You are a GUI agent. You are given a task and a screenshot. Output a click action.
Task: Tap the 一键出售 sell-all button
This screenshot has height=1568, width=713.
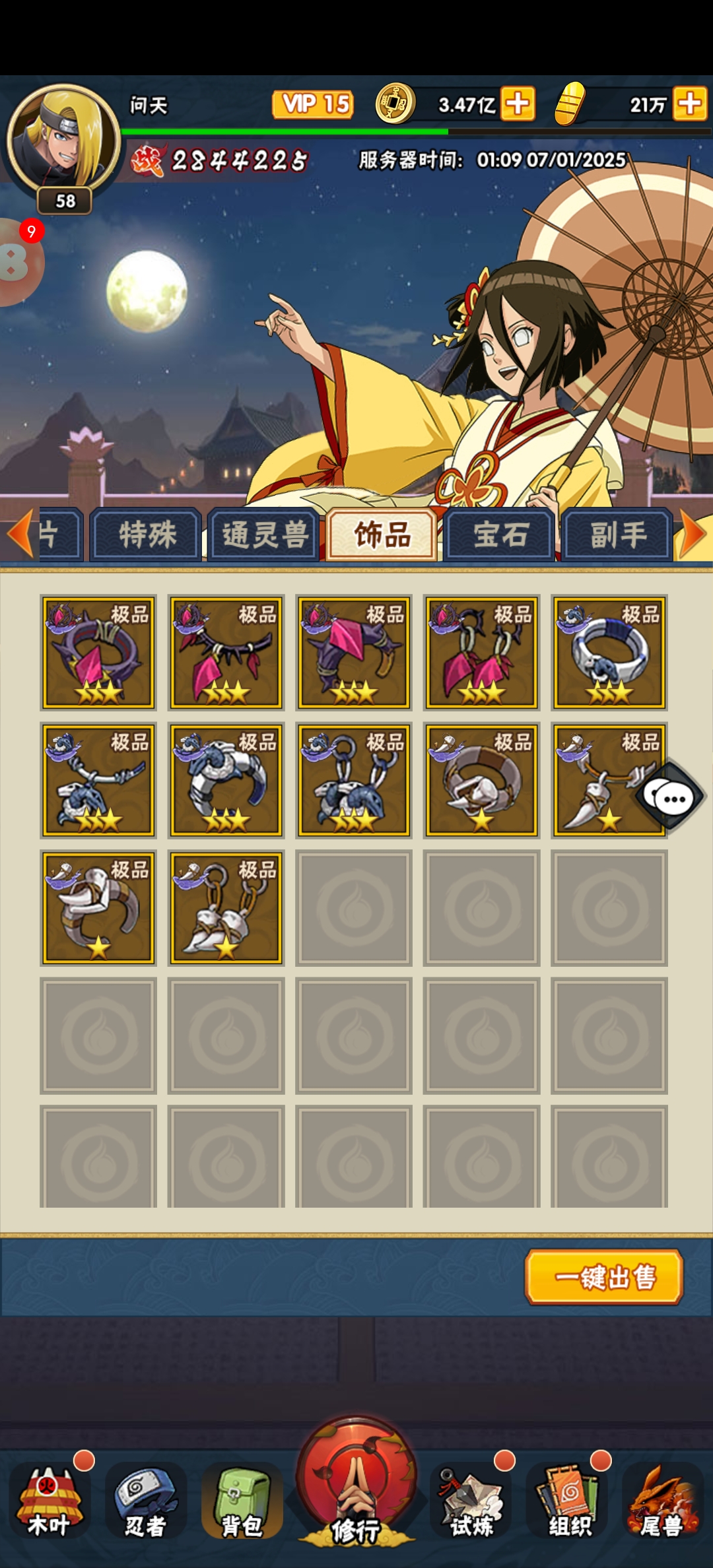coord(604,1277)
